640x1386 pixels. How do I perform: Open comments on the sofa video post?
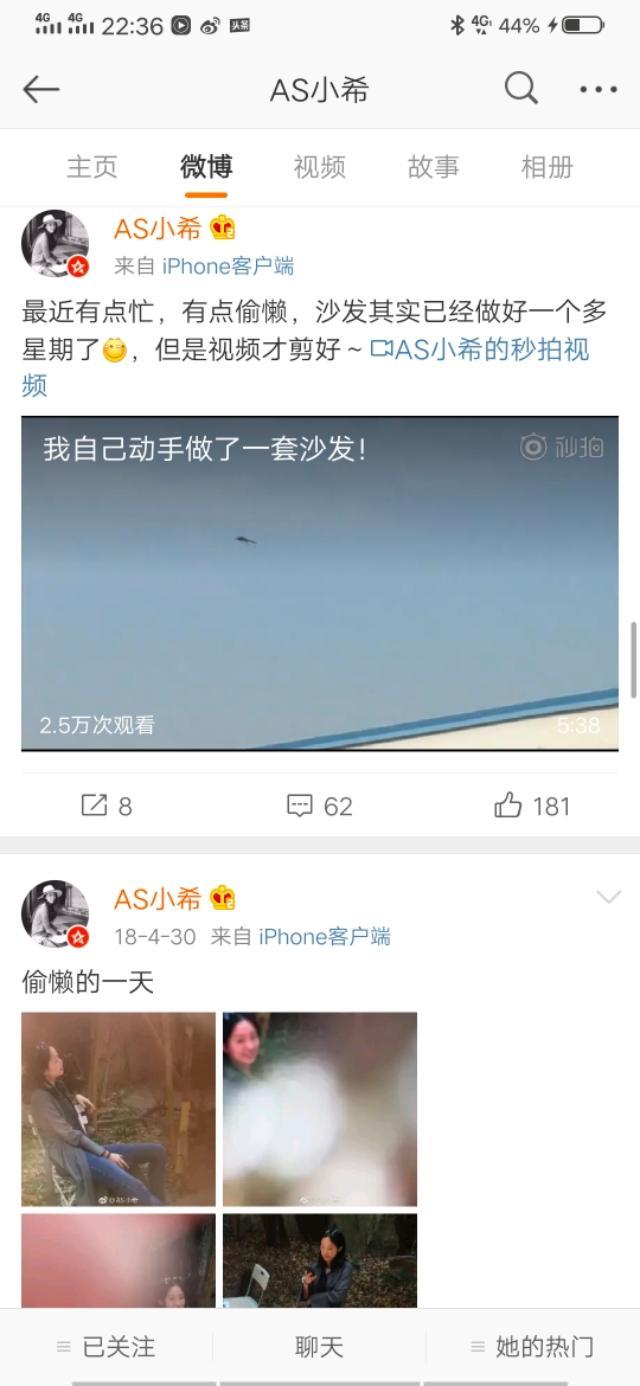tap(320, 805)
